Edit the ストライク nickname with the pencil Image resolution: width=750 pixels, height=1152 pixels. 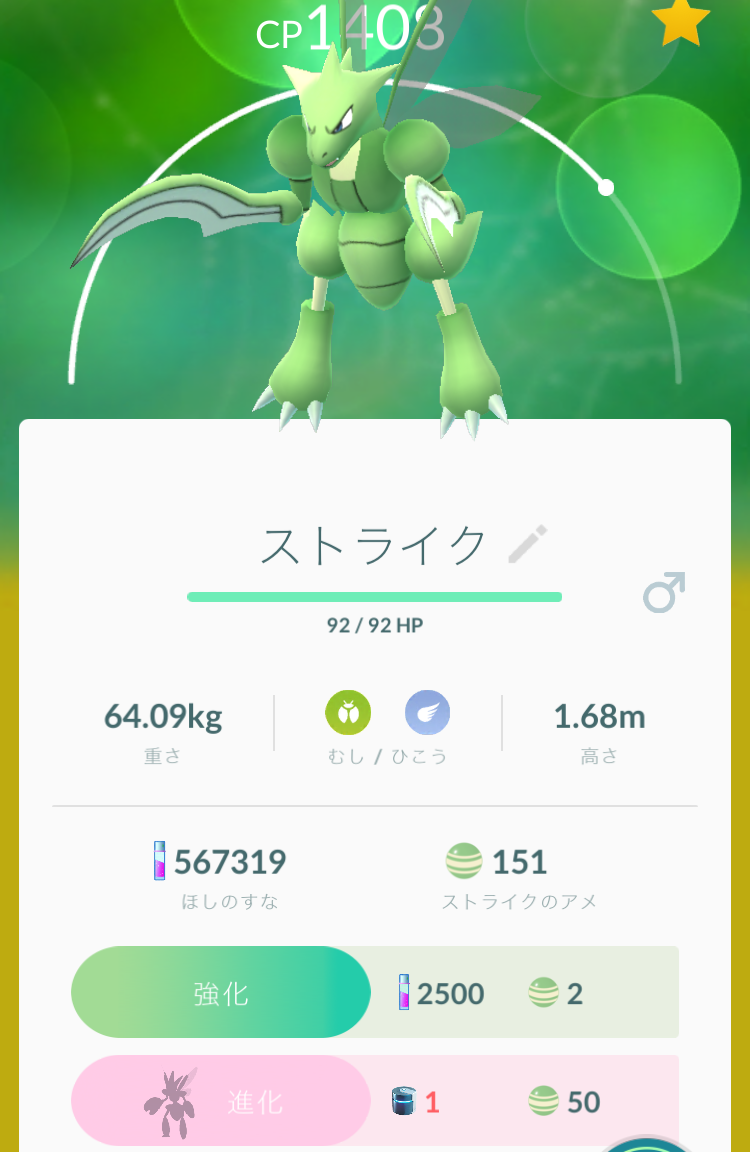coord(528,544)
